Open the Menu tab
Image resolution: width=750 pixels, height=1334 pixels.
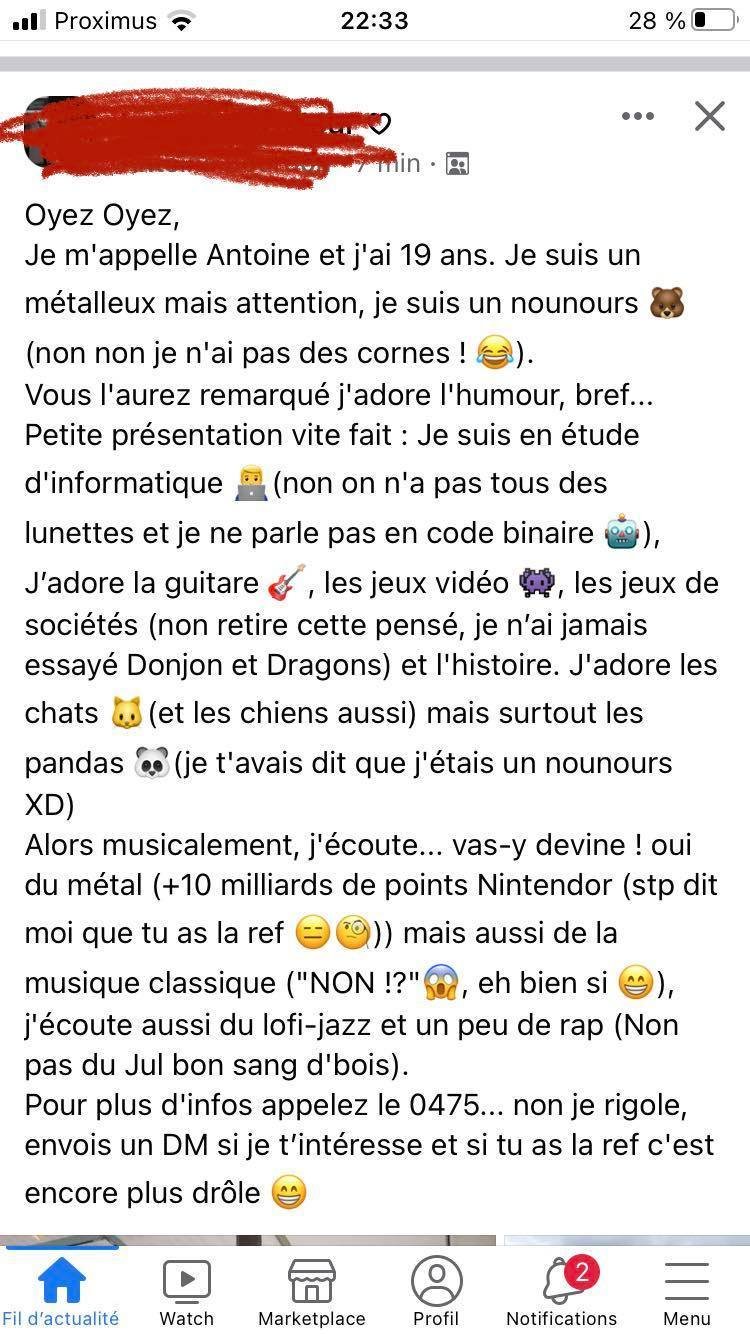click(x=687, y=1291)
